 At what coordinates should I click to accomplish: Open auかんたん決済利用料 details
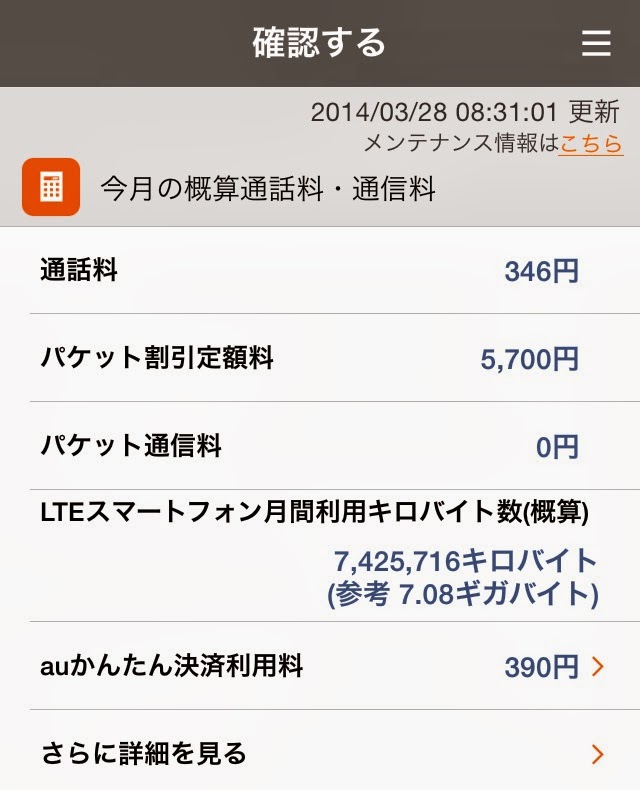(x=320, y=666)
